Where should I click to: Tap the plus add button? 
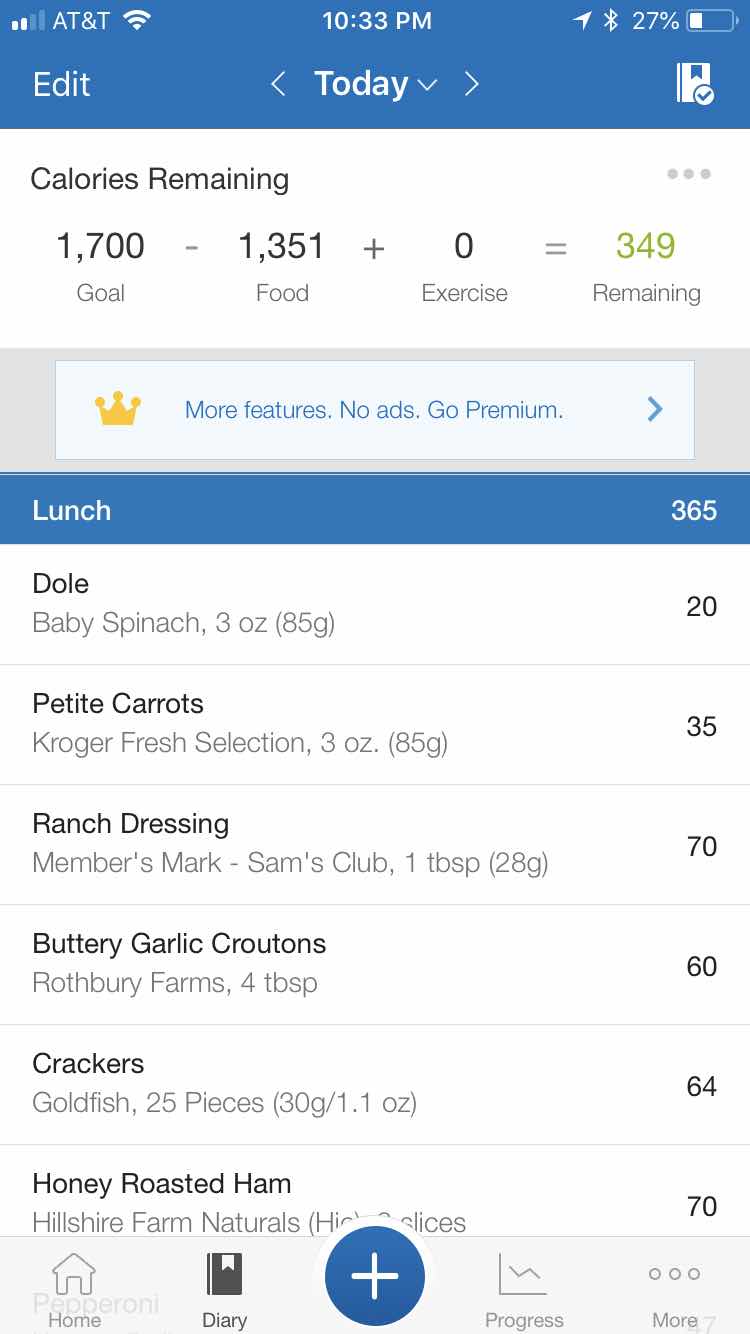(375, 1276)
